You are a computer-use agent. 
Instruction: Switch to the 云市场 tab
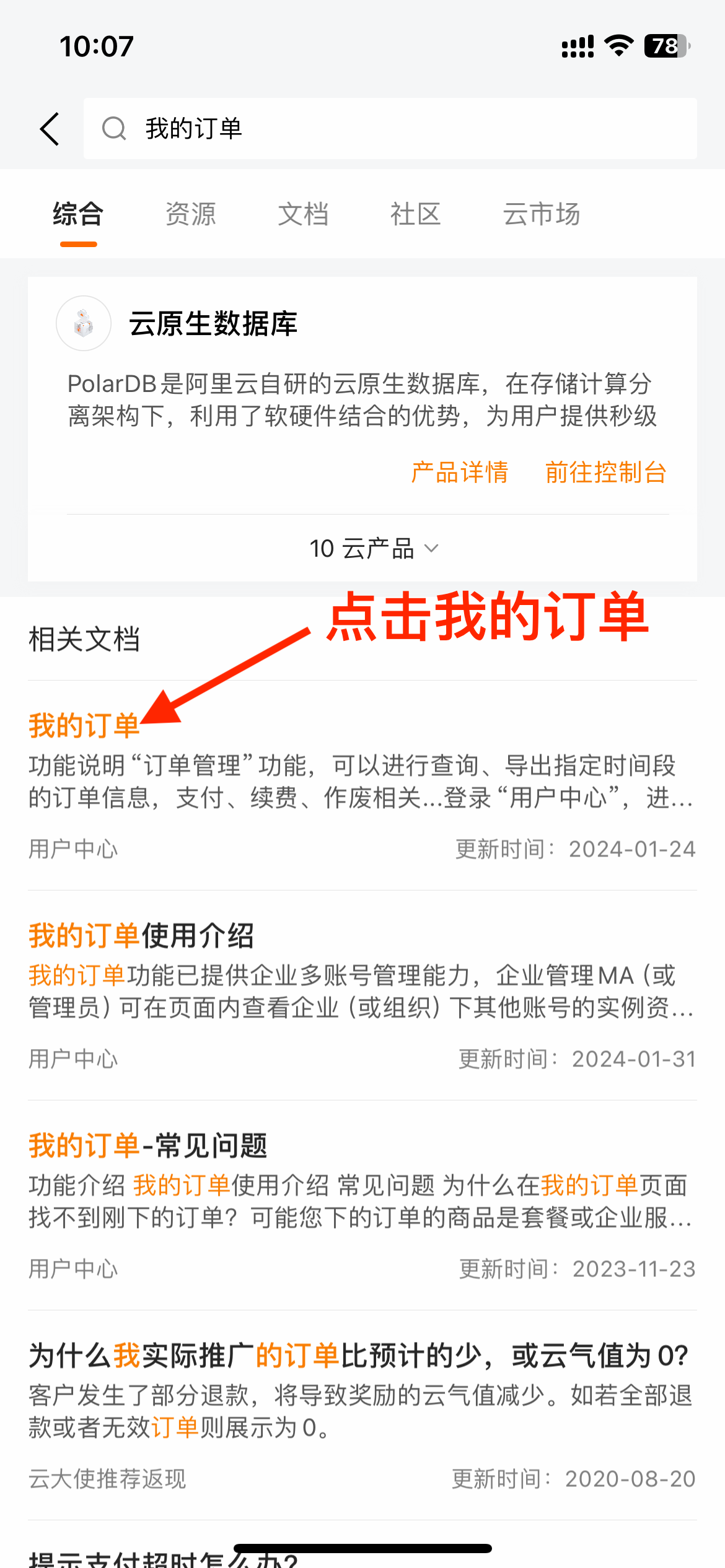(541, 214)
